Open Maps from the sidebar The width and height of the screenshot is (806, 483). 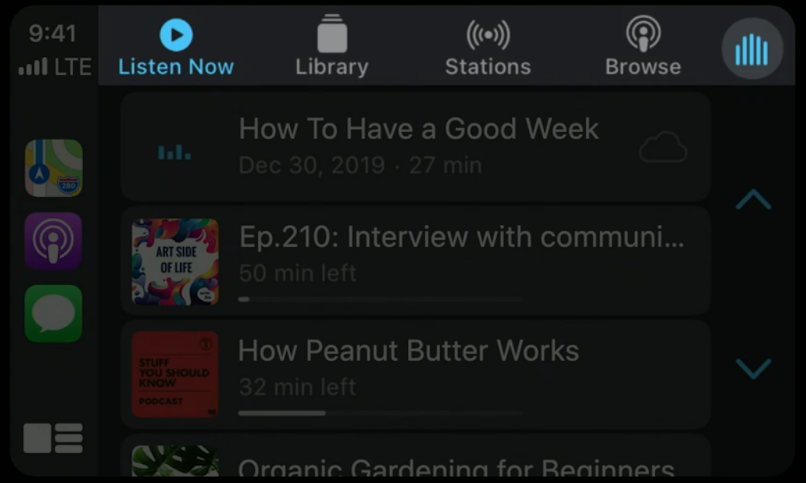click(54, 168)
